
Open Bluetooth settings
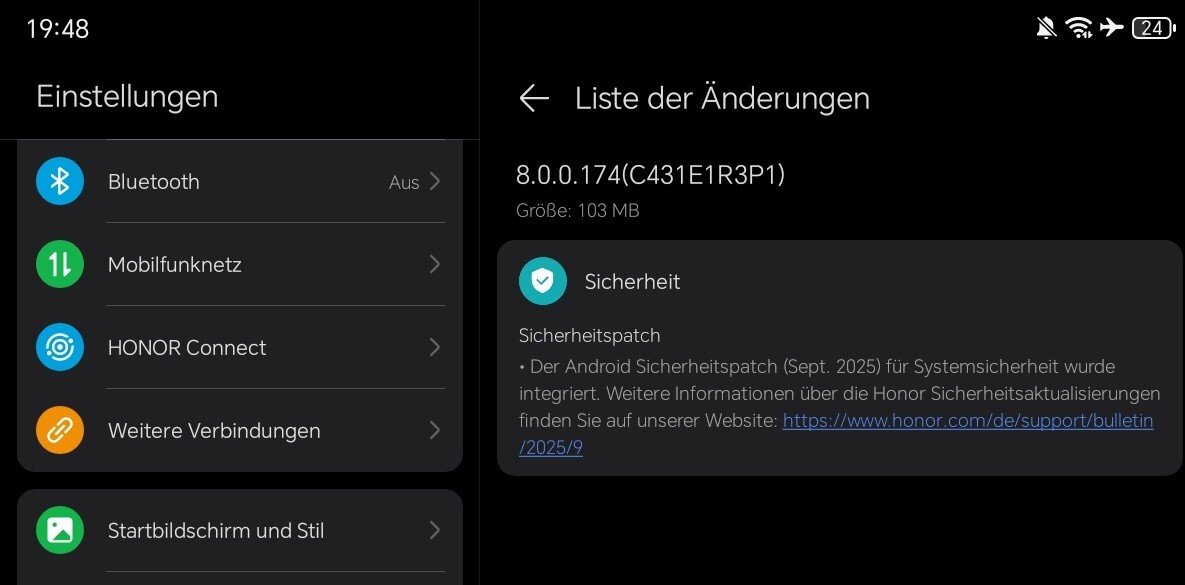(x=240, y=182)
